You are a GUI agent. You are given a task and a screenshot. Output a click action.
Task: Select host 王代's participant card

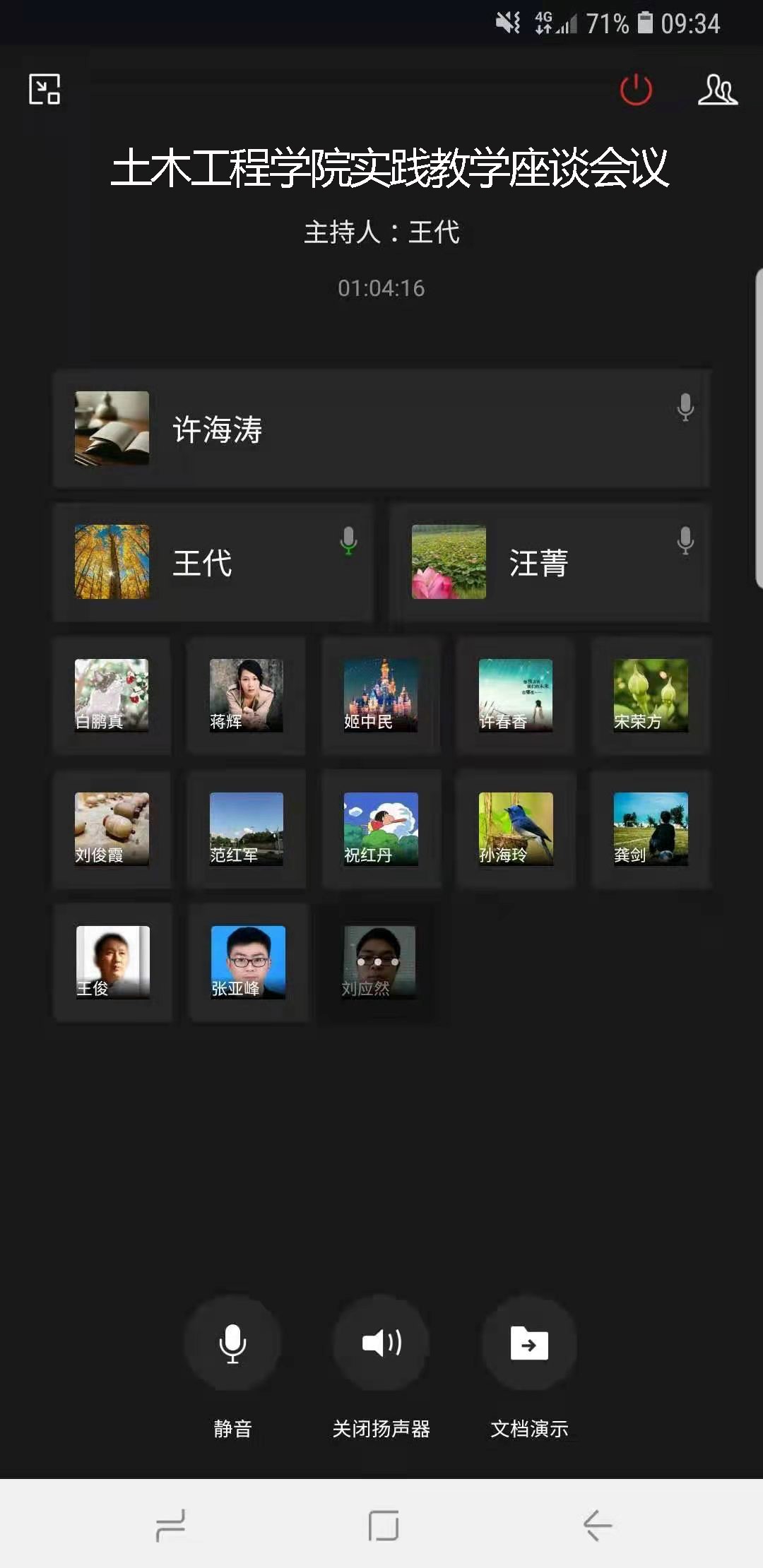point(213,562)
